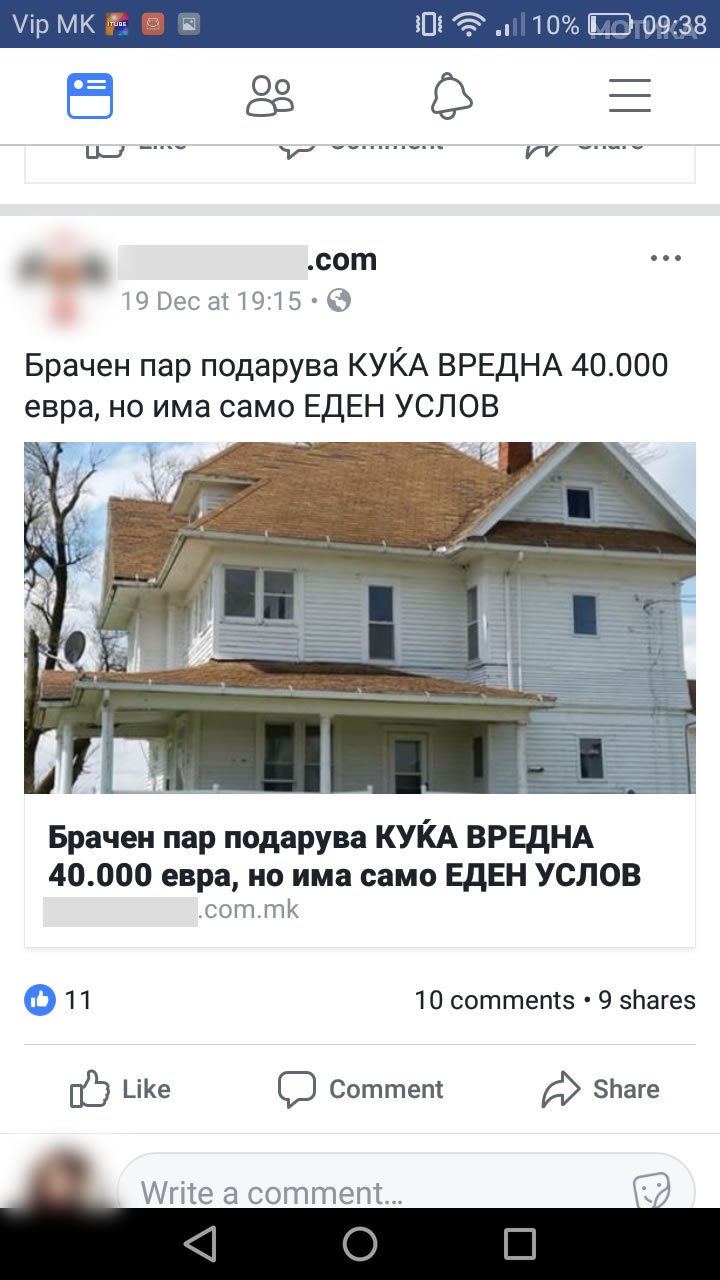Go to the home screen

pyautogui.click(x=360, y=1244)
